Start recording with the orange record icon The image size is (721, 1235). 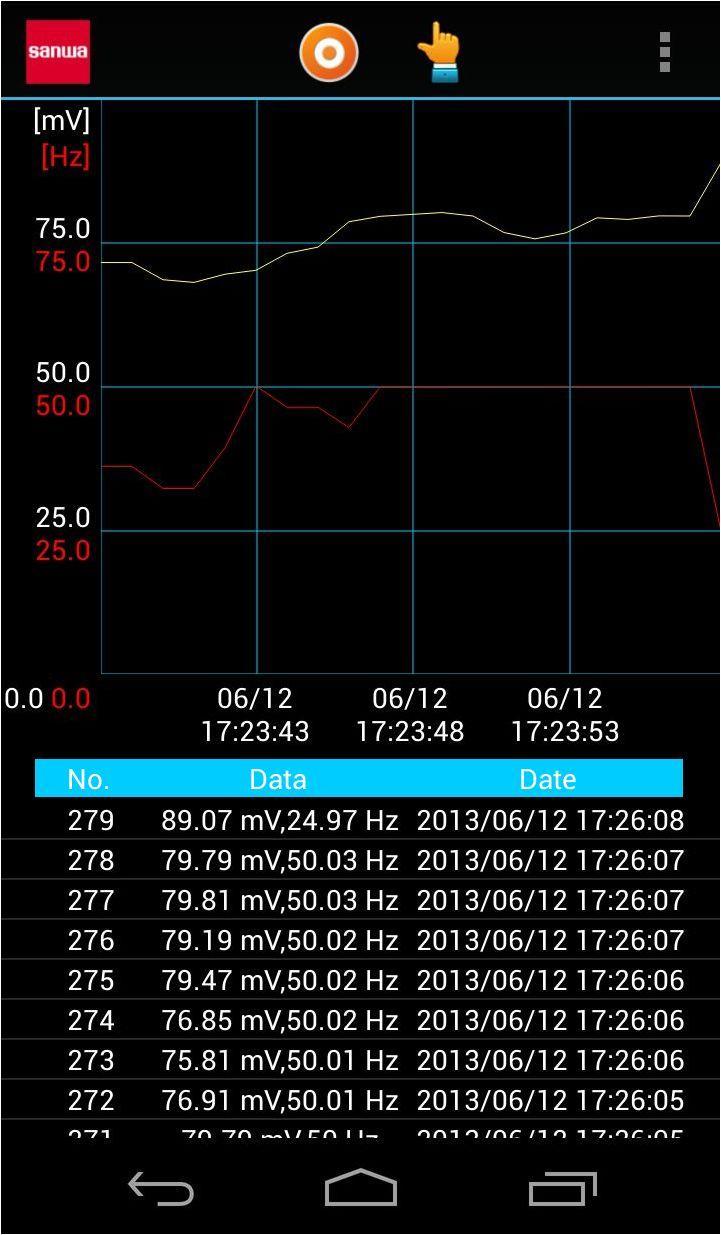[x=328, y=51]
